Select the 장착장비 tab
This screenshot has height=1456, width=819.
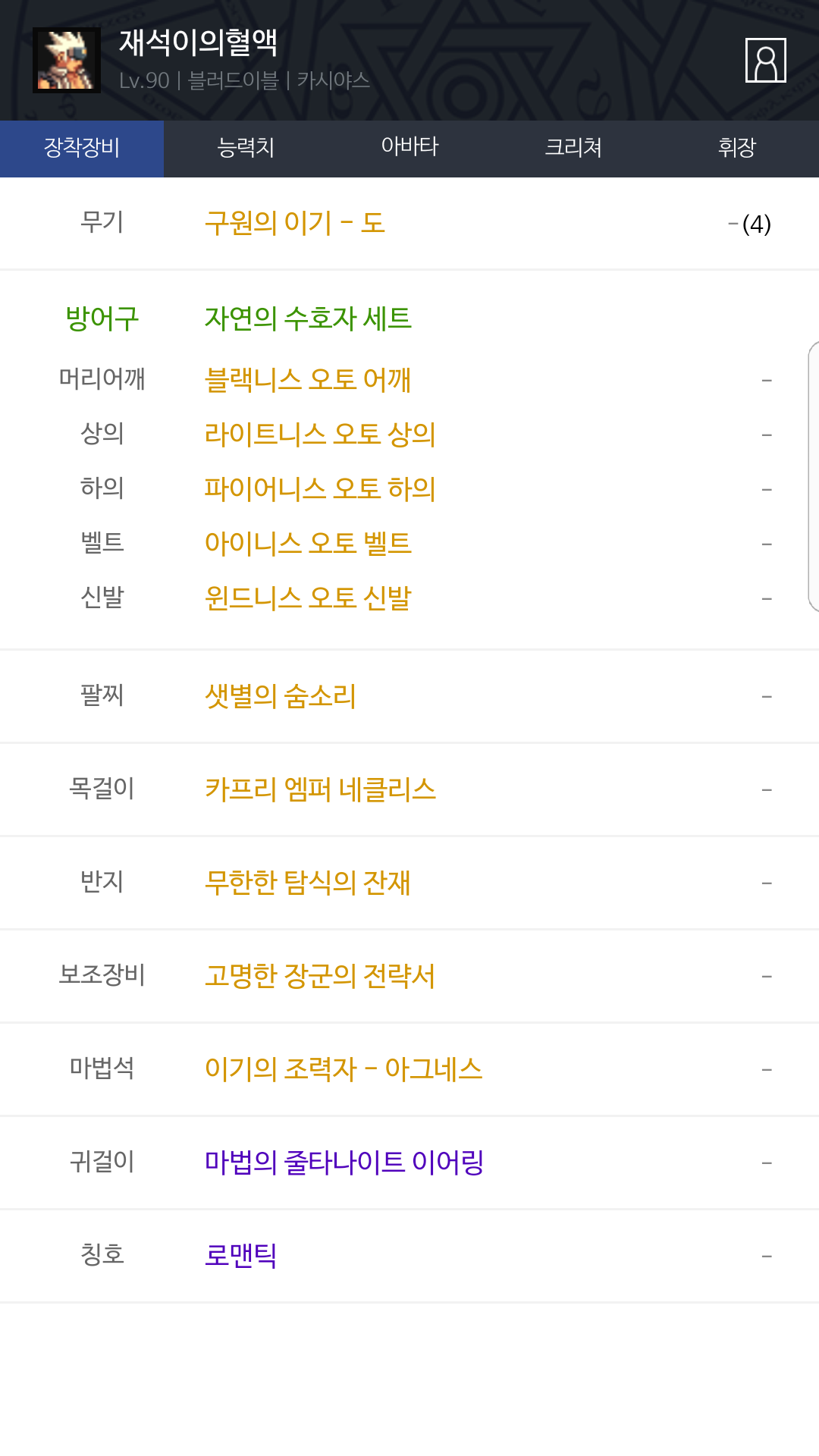point(82,149)
